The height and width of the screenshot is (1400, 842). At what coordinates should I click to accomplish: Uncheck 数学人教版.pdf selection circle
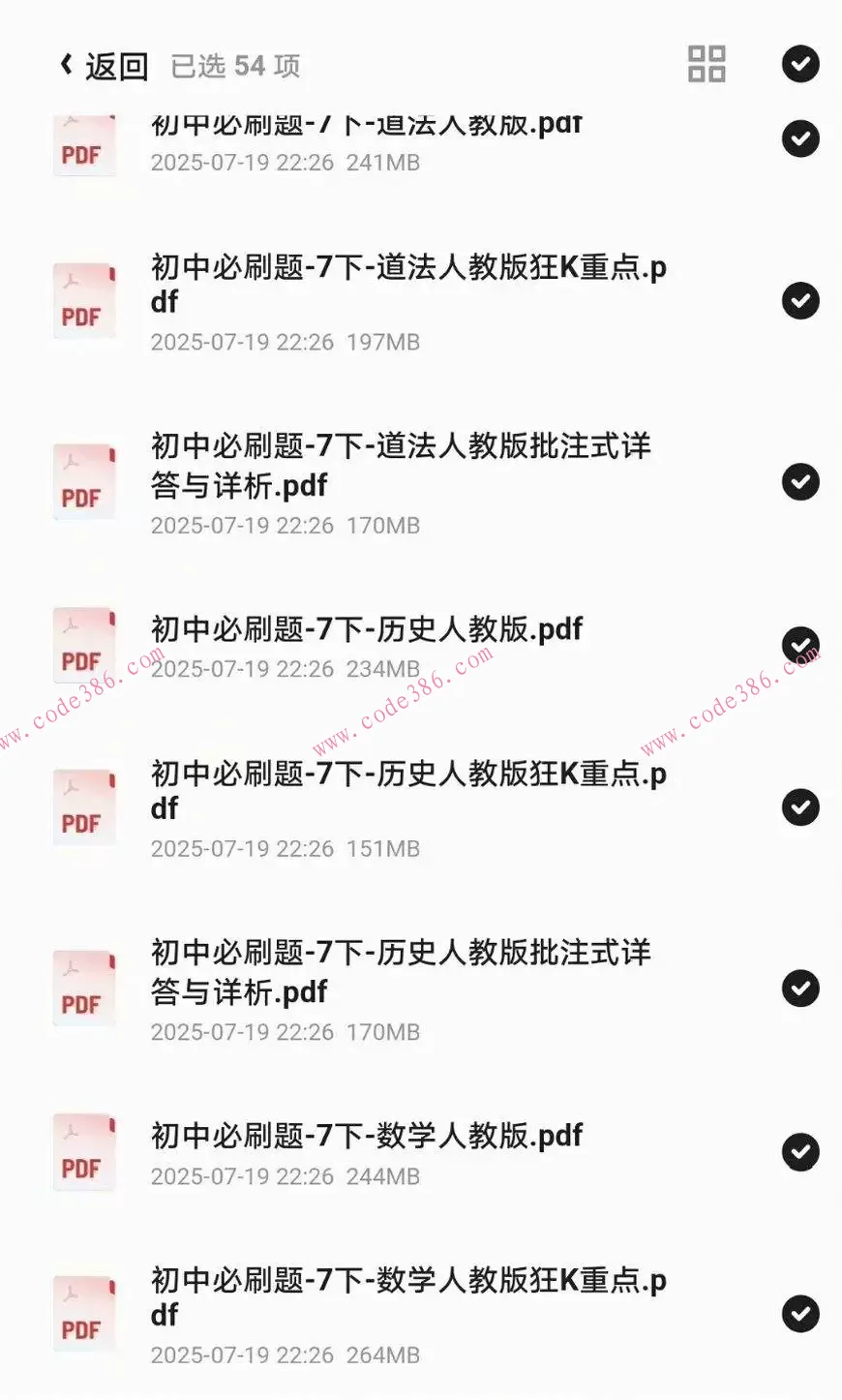coord(800,1152)
